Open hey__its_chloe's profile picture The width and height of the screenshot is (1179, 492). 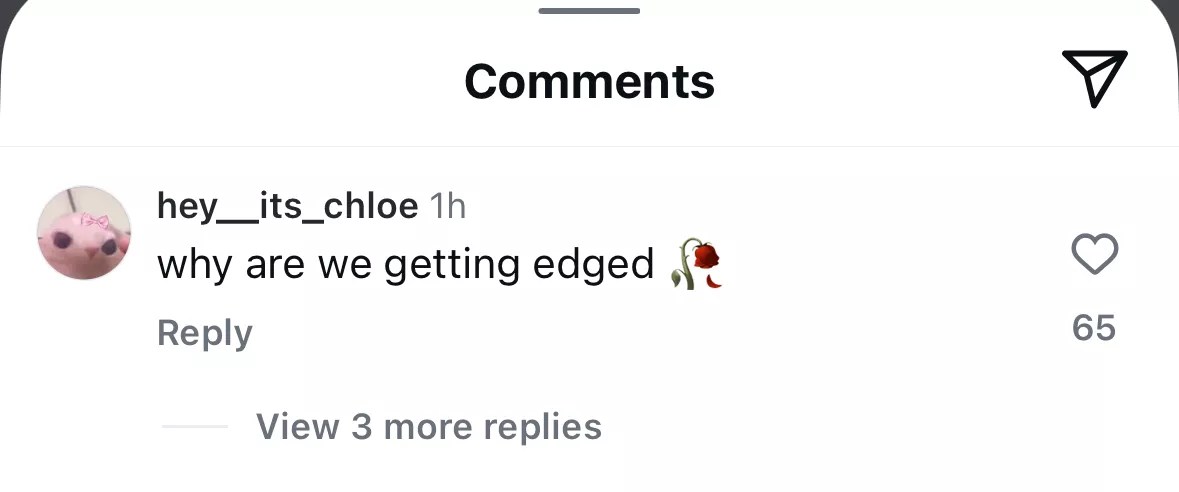(x=84, y=233)
